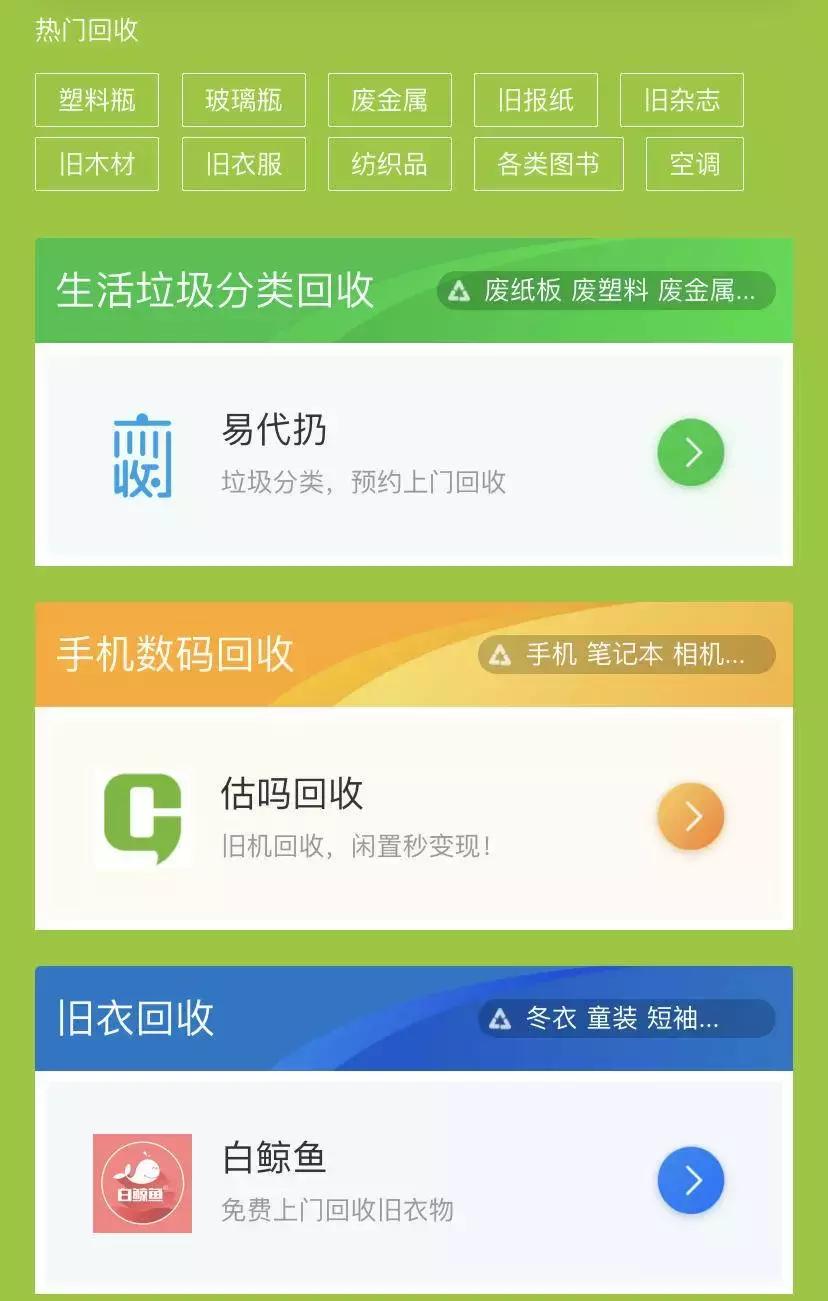Open the 生活垃圾分类回收 section header
The width and height of the screenshot is (828, 1301).
coord(216,290)
